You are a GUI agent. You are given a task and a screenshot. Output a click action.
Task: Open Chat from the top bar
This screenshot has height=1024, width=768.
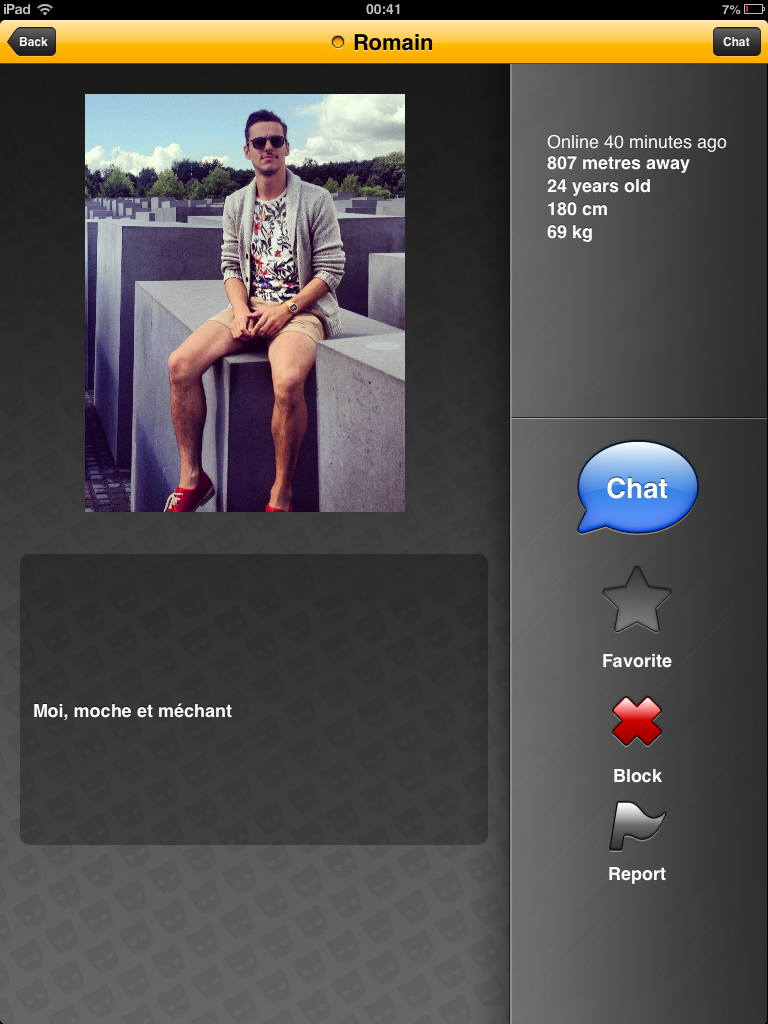coord(736,42)
